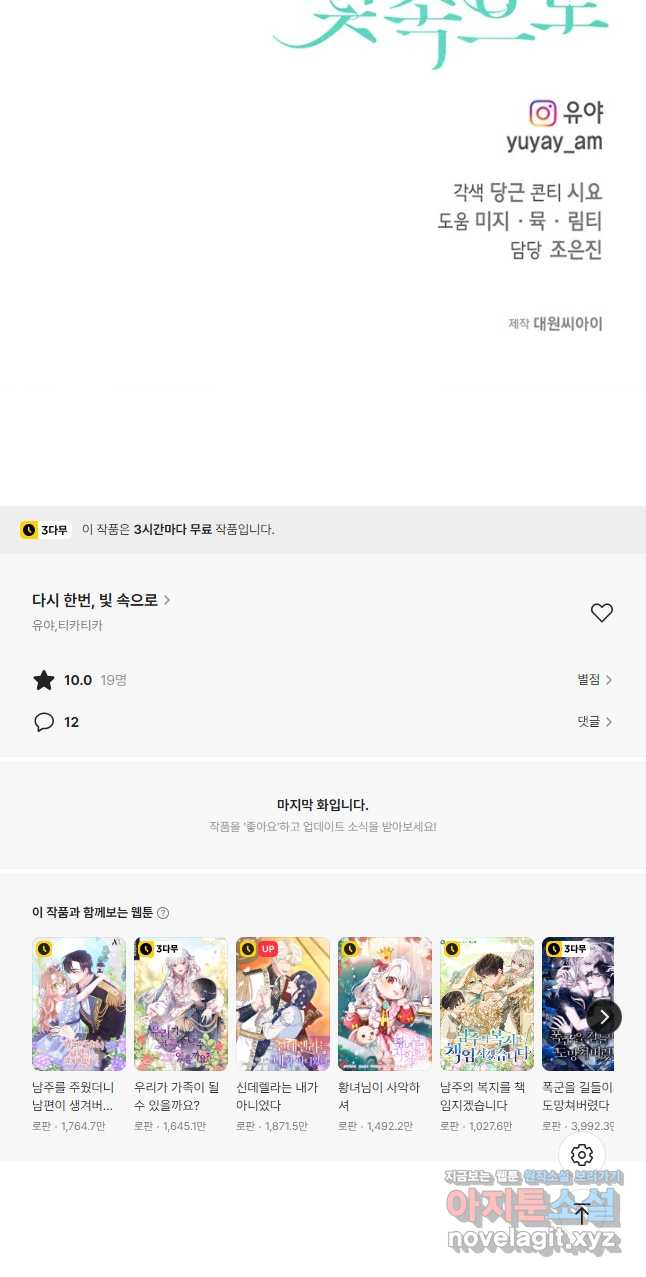Jump to top with the up arrow
The height and width of the screenshot is (1277, 646).
click(x=582, y=1214)
